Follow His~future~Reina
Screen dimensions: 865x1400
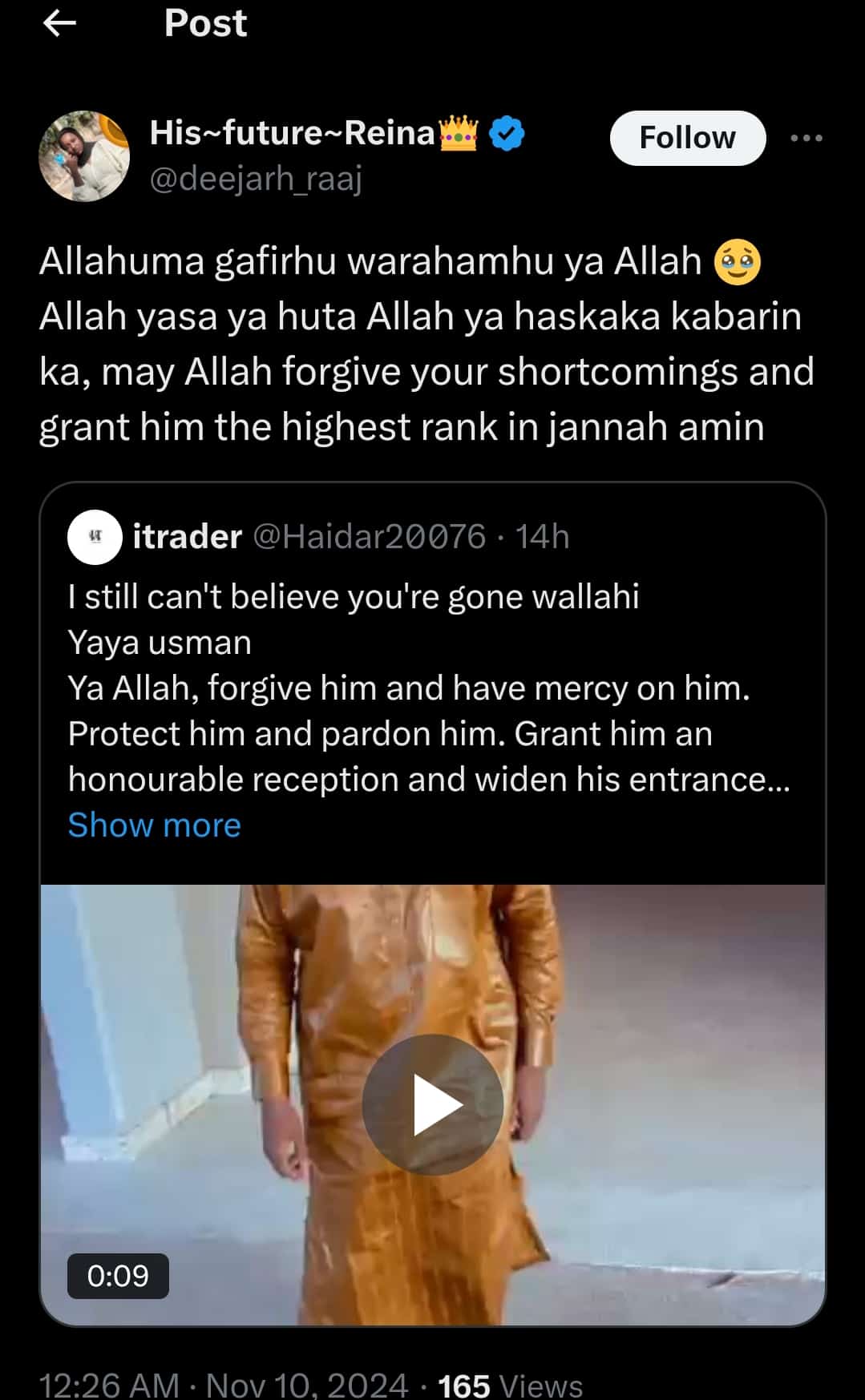(x=687, y=138)
